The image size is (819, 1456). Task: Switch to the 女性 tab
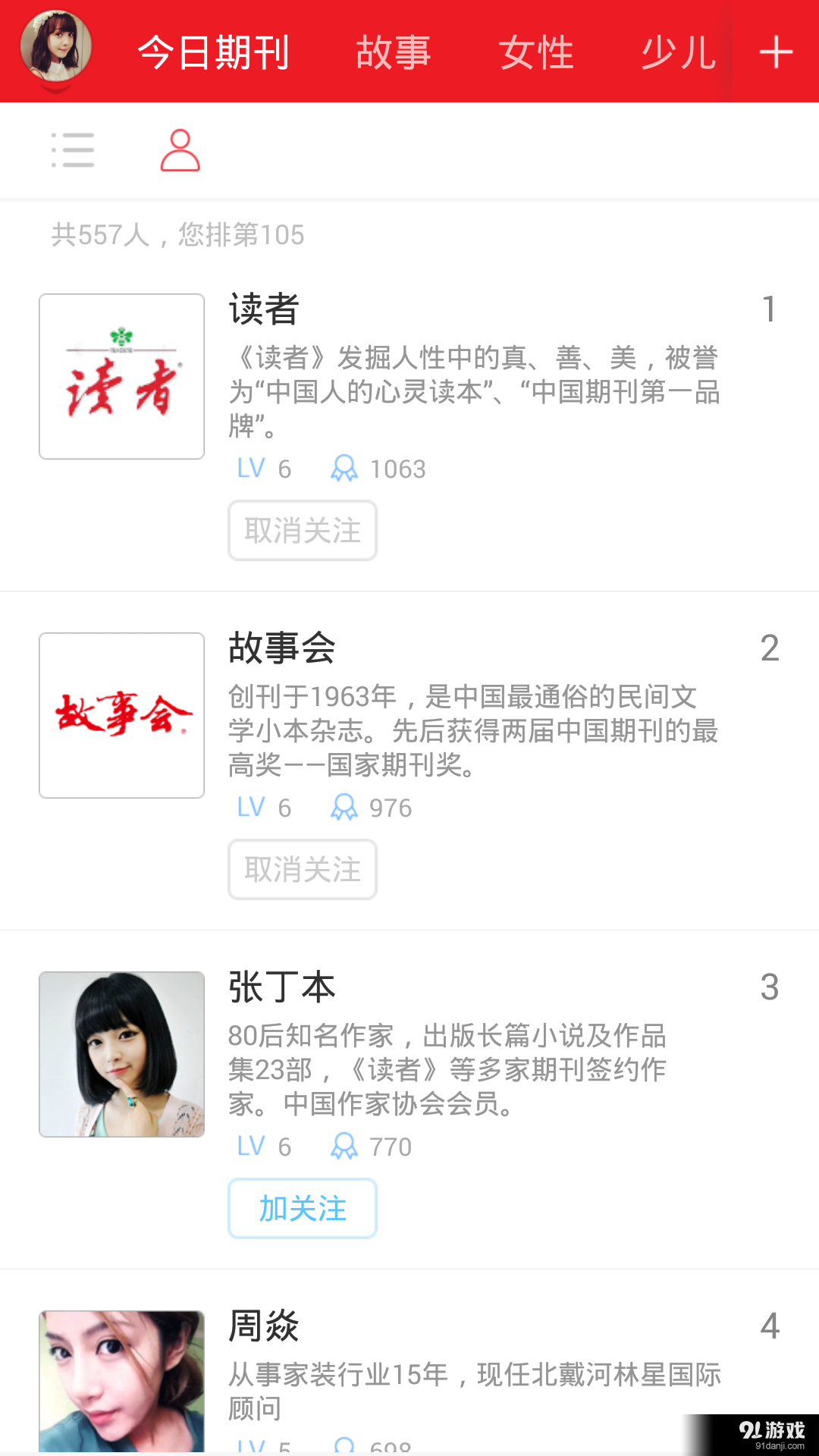click(x=536, y=52)
